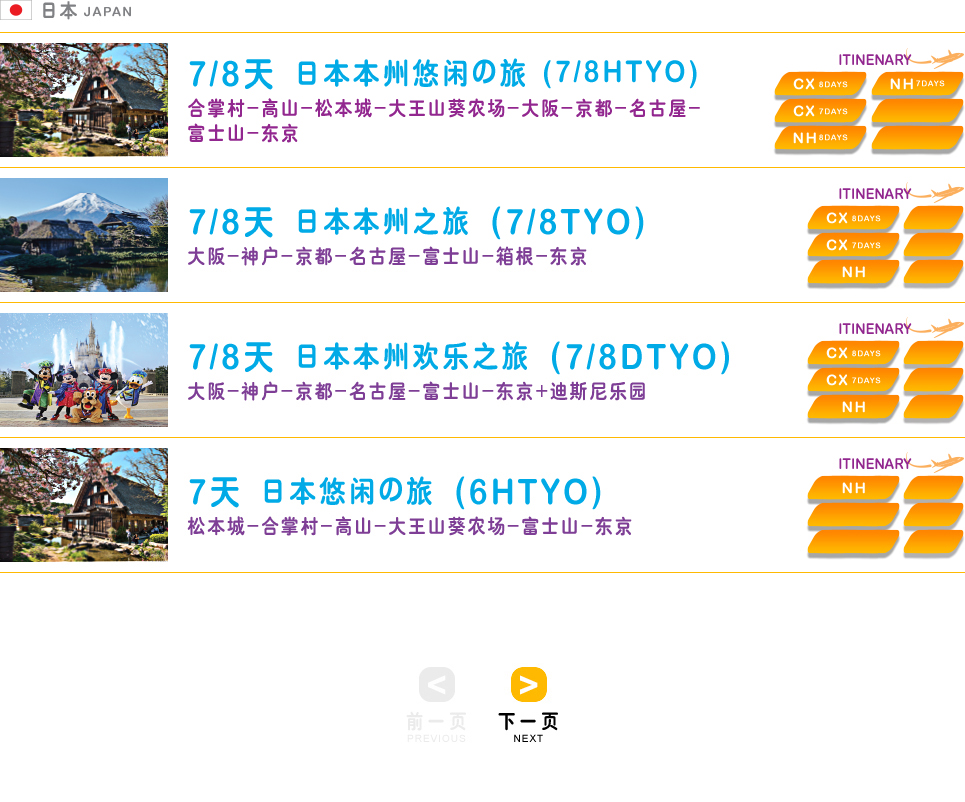Open CX 7DAYS itinerary for 日本本州欢乐之旅
This screenshot has height=802, width=965.
coord(853,381)
